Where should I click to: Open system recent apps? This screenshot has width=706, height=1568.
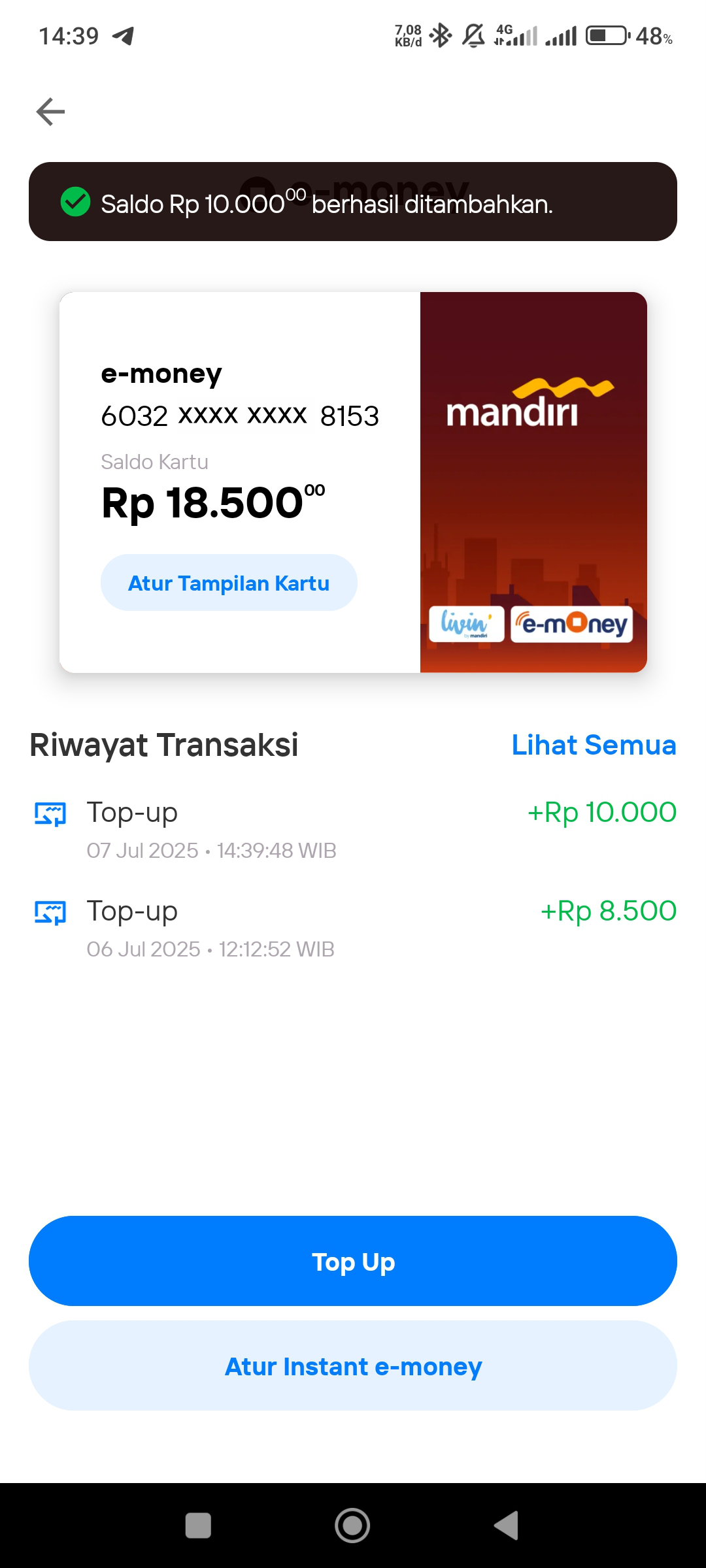point(198,1526)
